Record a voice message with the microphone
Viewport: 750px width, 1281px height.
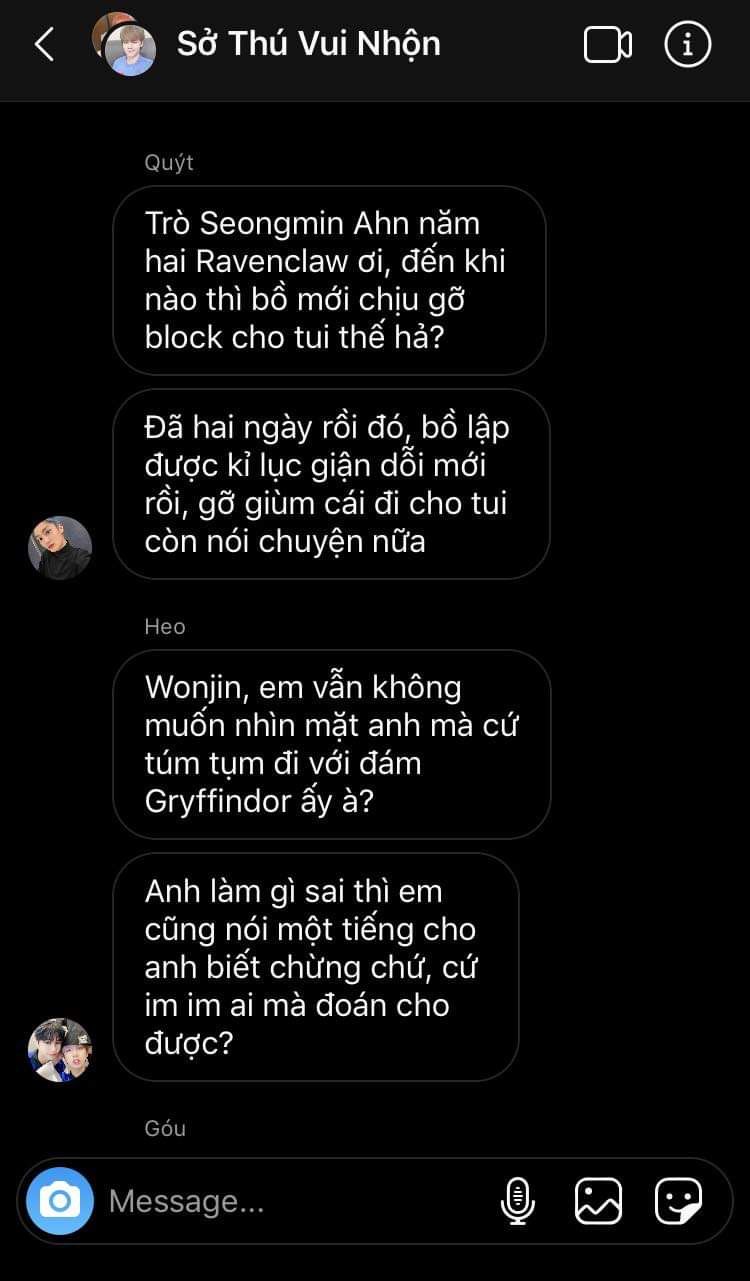click(517, 1200)
